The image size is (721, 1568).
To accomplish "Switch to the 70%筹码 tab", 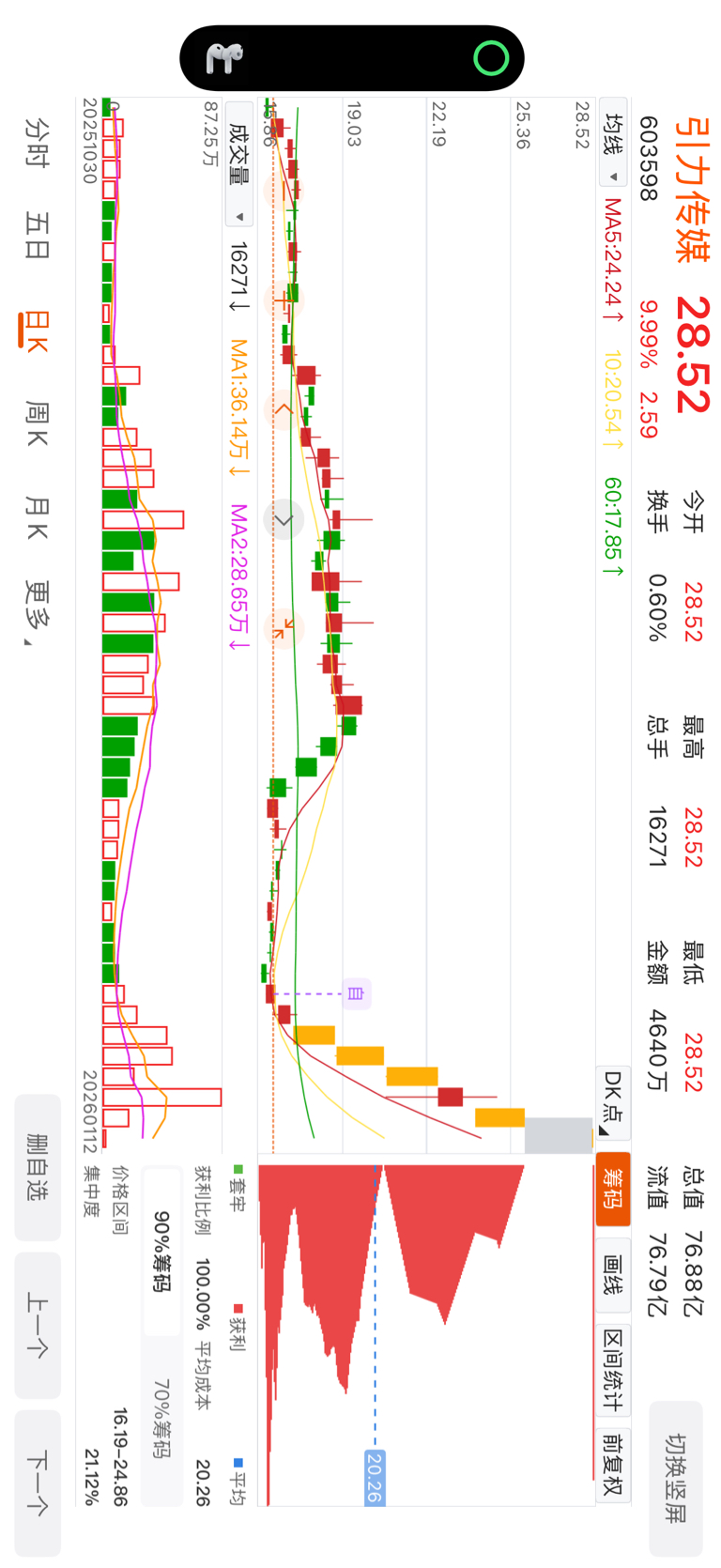I will point(161,1418).
